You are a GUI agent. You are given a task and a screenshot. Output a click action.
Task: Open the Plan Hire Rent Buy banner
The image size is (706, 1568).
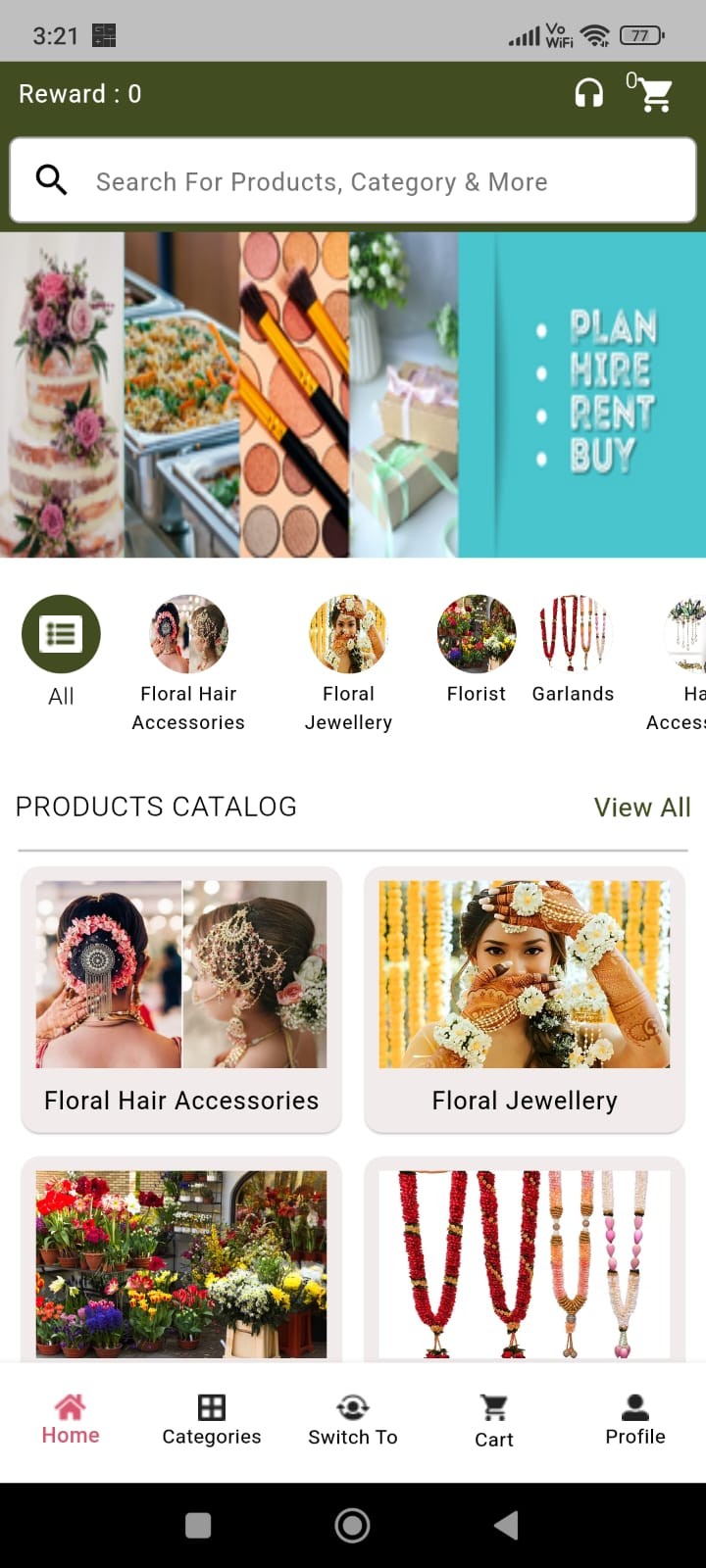point(353,394)
